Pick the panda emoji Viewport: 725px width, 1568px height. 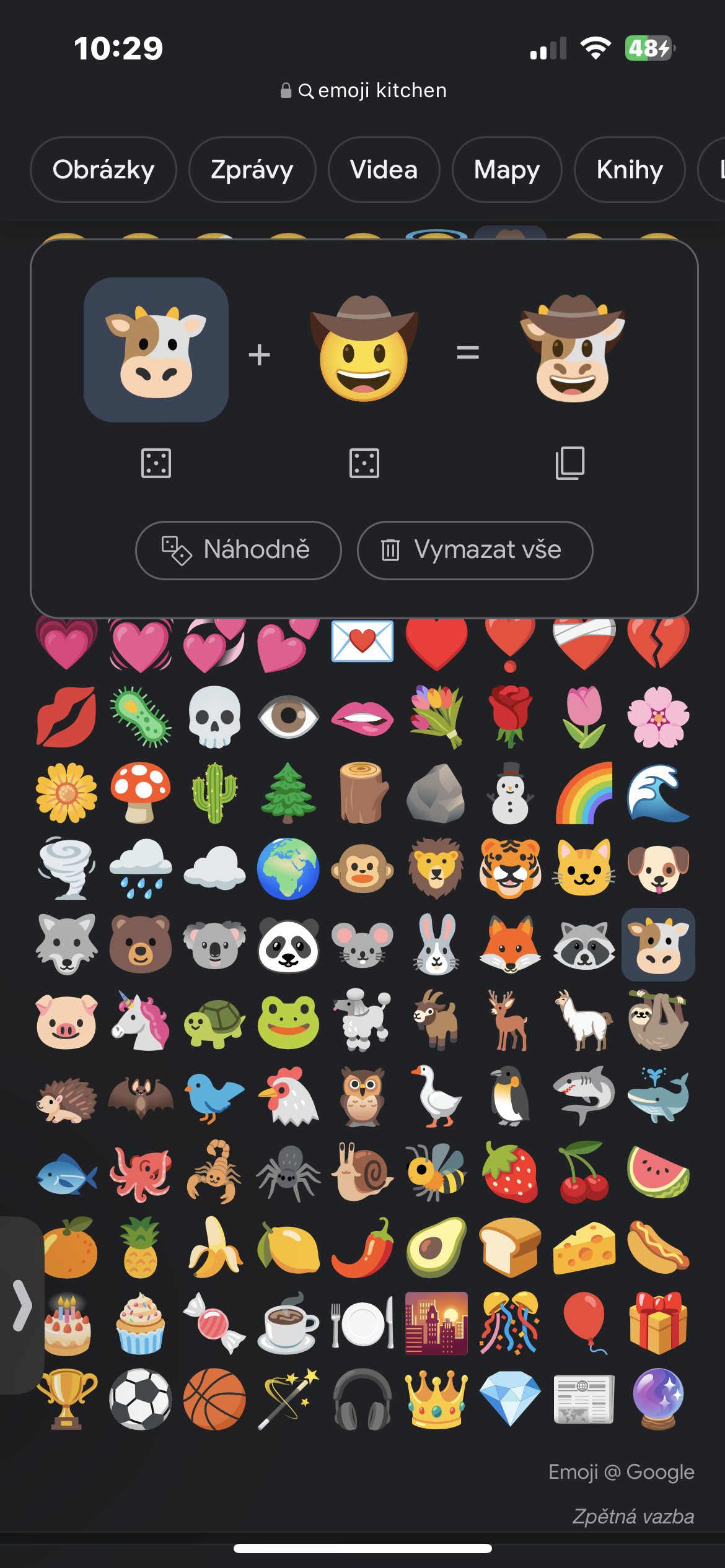tap(288, 946)
